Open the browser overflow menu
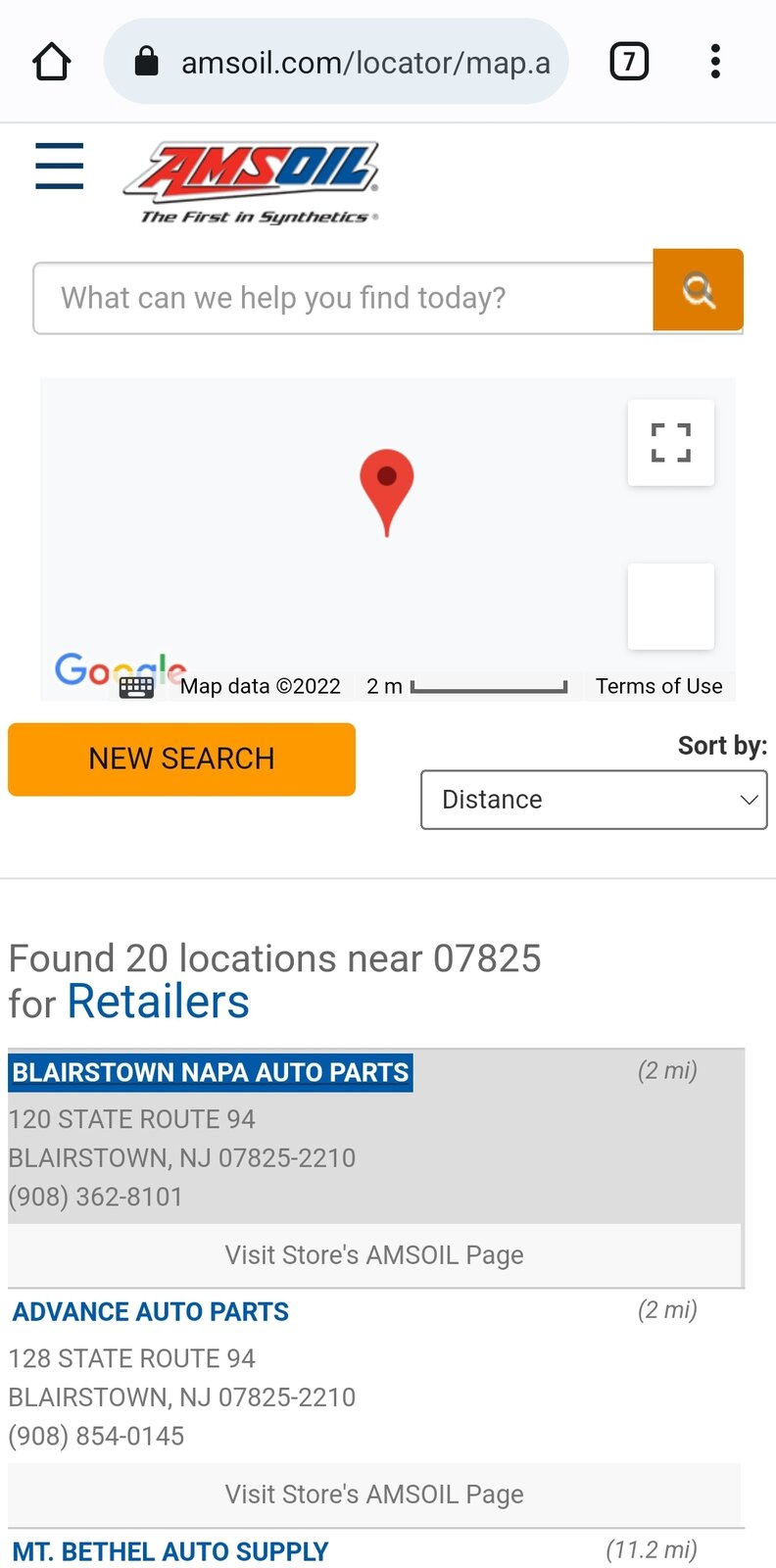This screenshot has height=1568, width=776. coord(716,62)
